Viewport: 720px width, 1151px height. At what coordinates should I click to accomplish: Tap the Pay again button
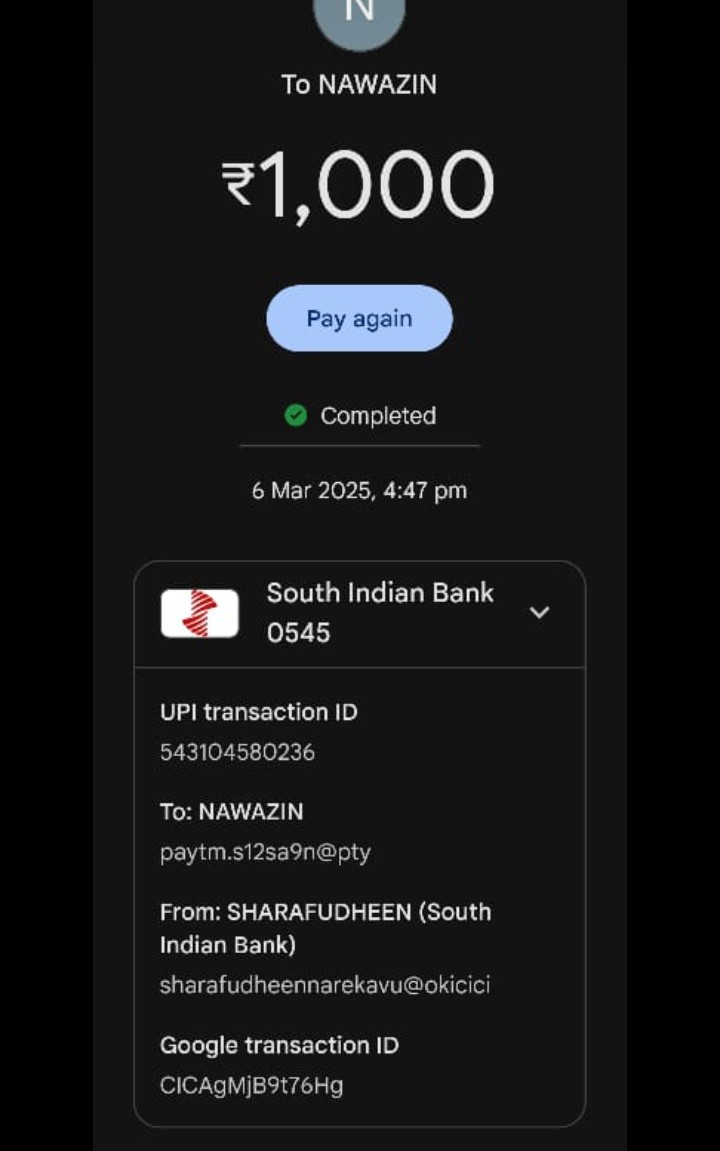point(359,318)
